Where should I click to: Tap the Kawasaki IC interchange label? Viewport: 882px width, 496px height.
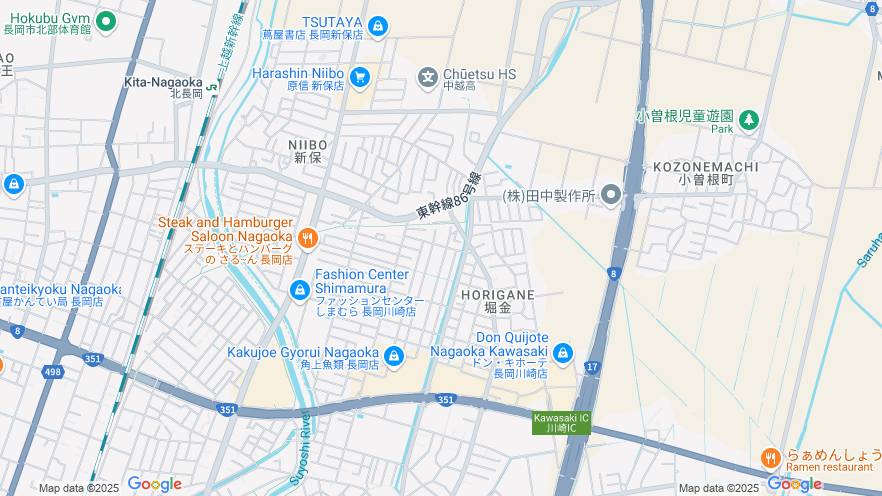(561, 422)
